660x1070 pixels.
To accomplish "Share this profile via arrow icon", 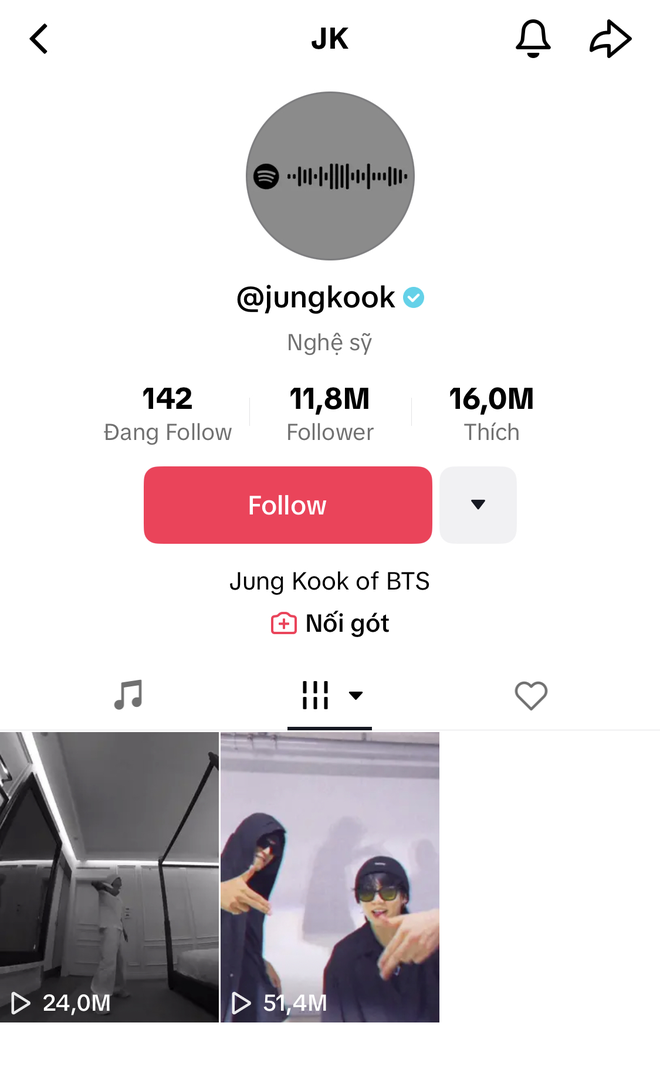I will [x=610, y=39].
